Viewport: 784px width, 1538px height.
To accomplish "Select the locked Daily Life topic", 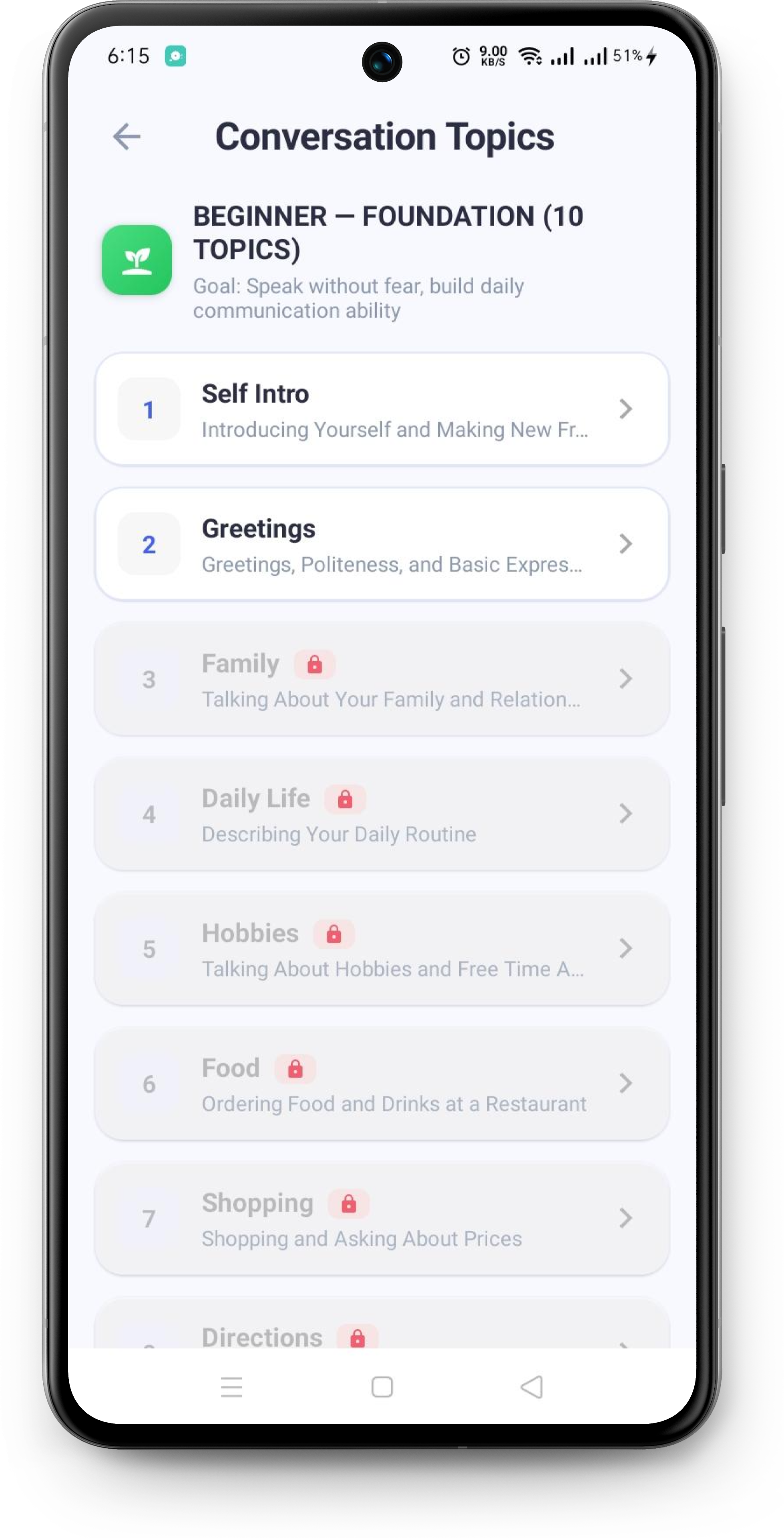I will click(x=382, y=814).
